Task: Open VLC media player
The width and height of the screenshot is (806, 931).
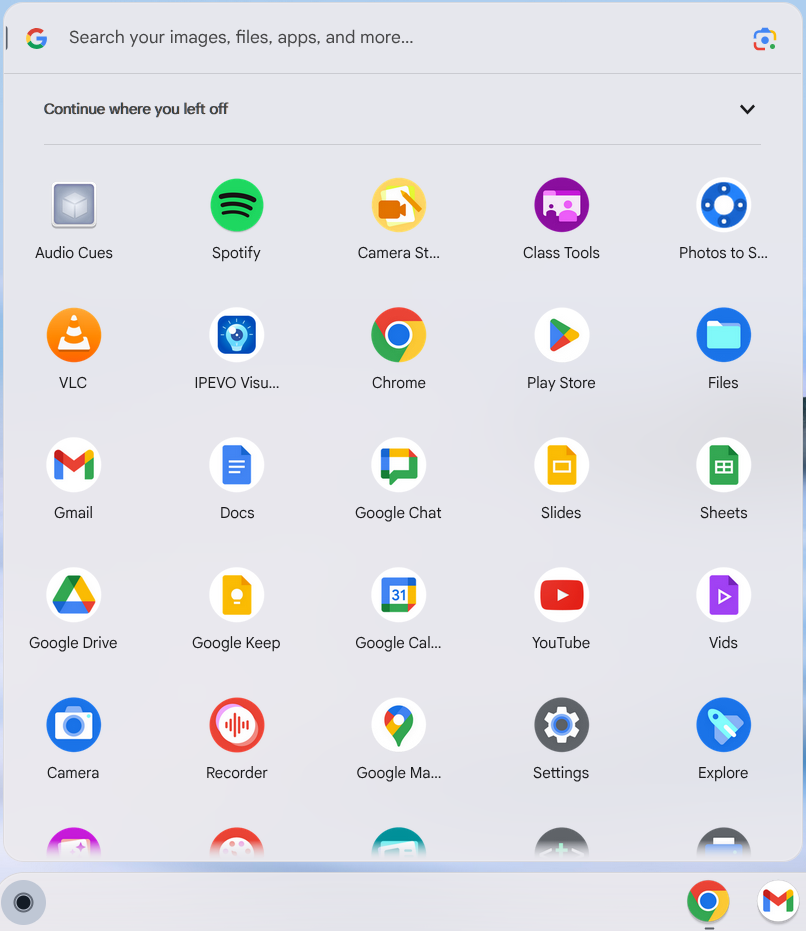Action: click(73, 336)
